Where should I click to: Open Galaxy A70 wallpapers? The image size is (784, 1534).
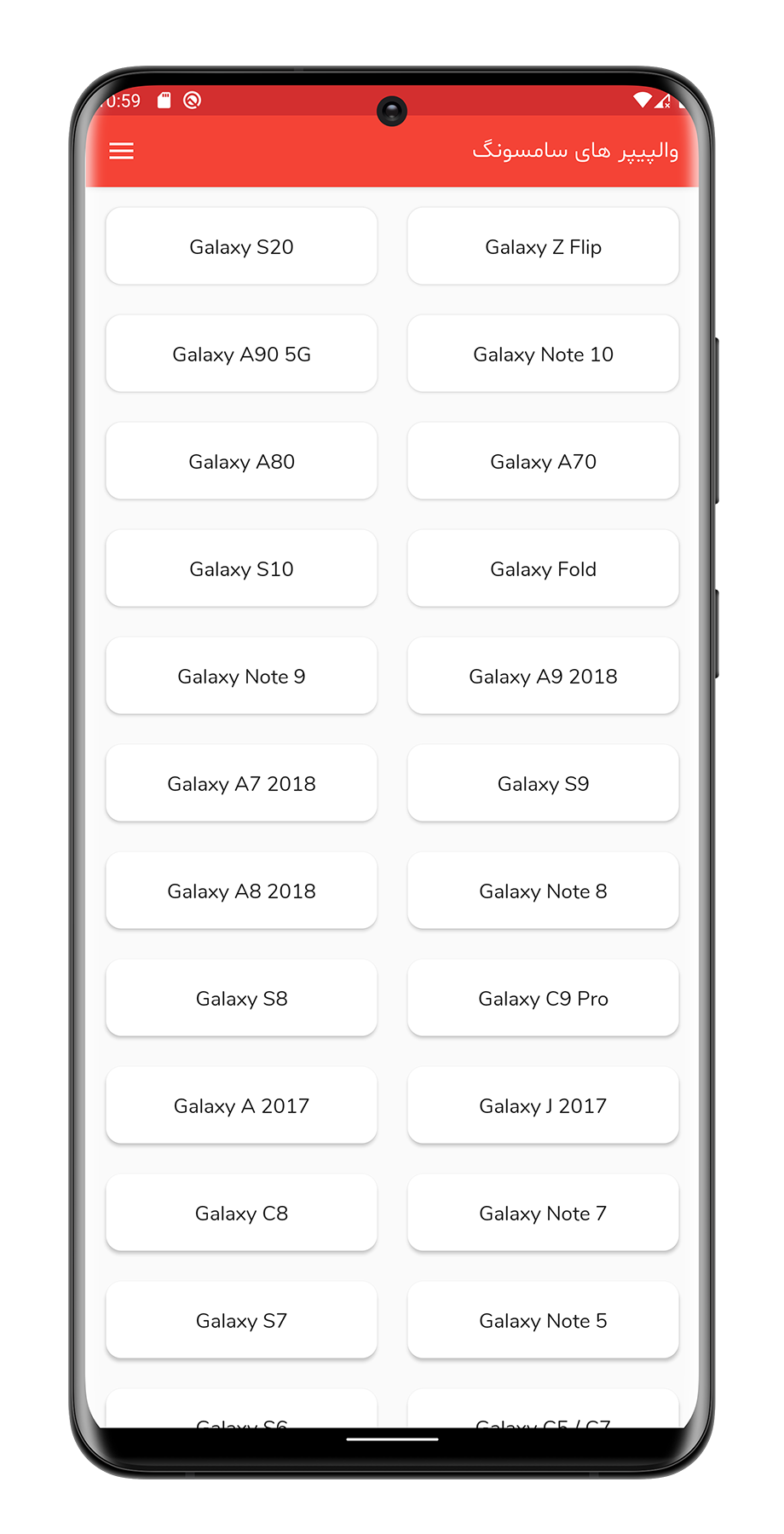coord(543,462)
